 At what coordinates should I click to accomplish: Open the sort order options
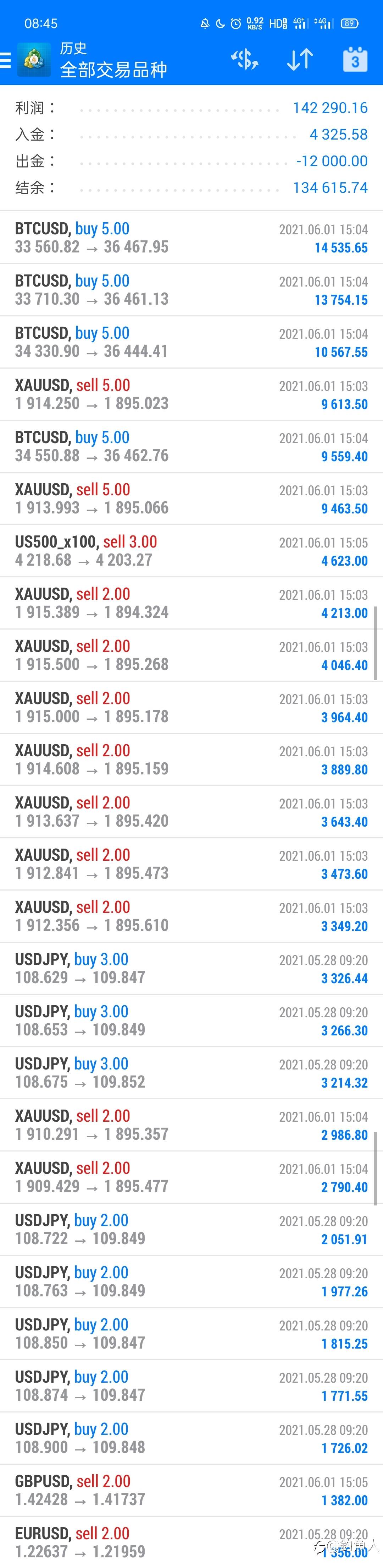pyautogui.click(x=299, y=60)
